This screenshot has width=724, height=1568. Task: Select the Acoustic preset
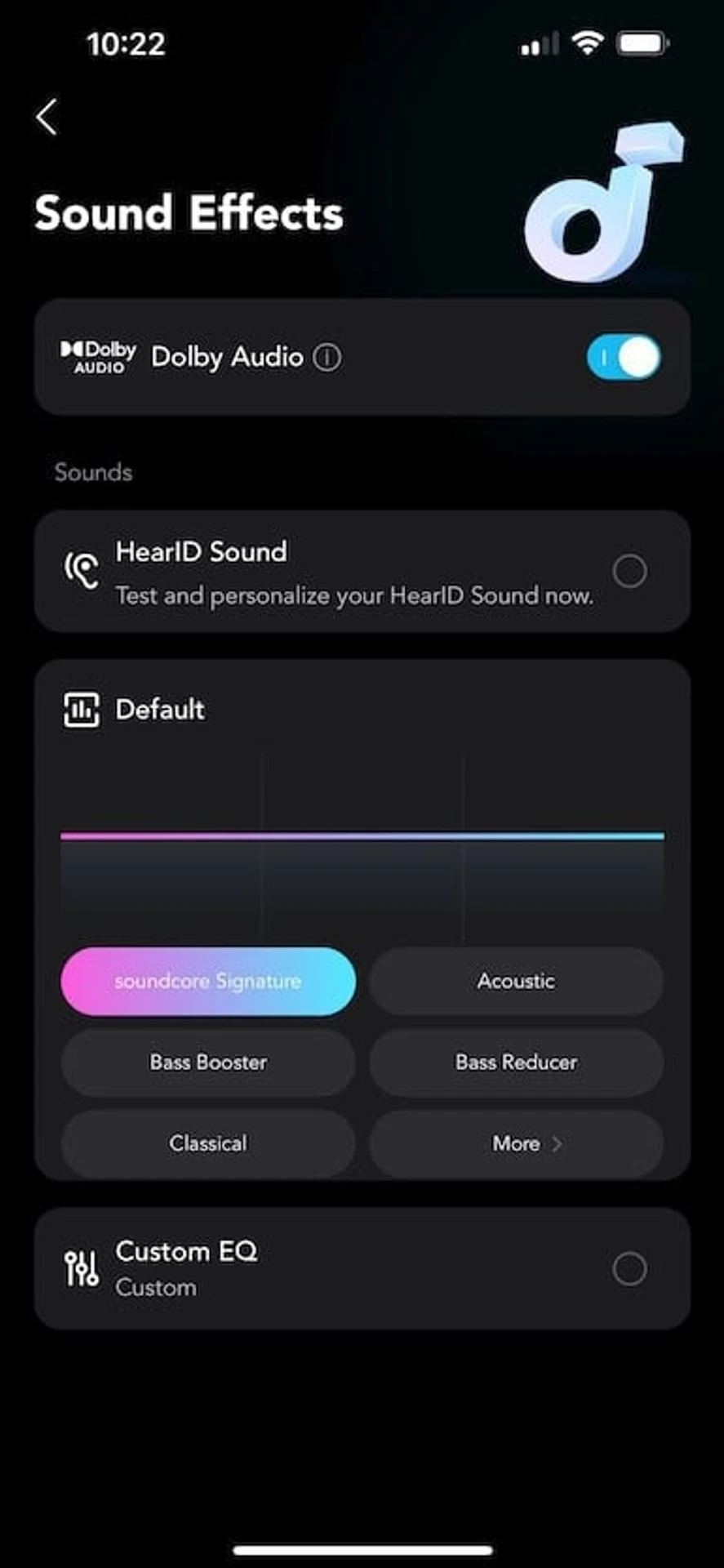point(516,981)
